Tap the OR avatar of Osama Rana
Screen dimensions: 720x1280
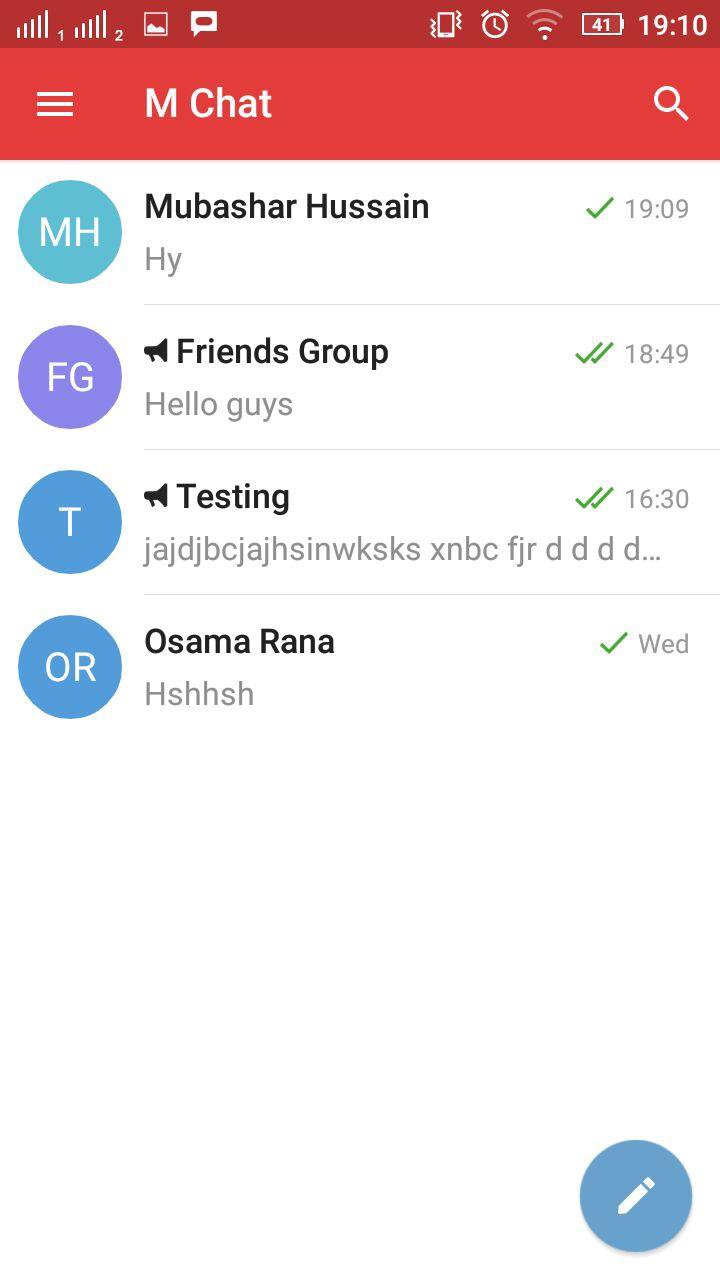(x=69, y=666)
